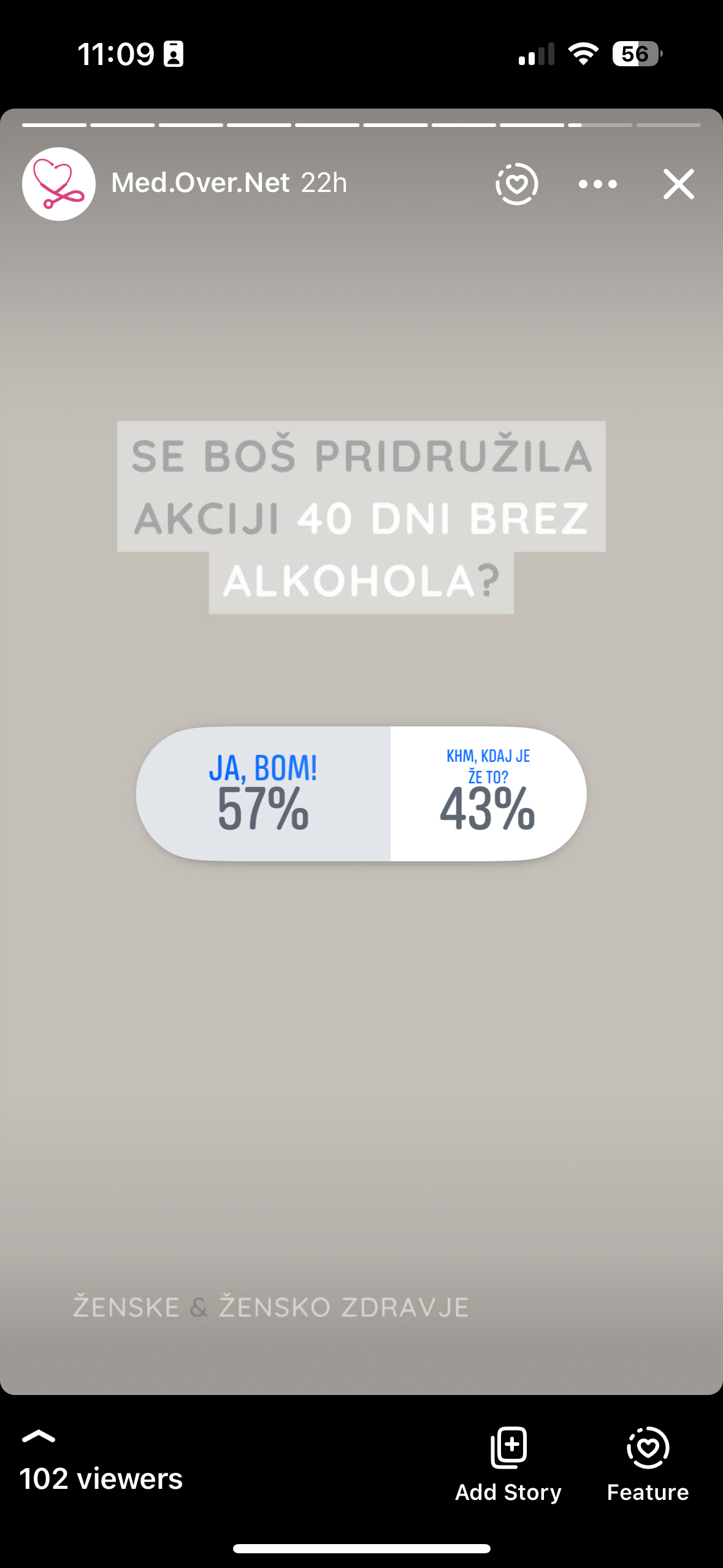The height and width of the screenshot is (1568, 723).
Task: Tap the highlight heart icon beside the username
Action: (x=517, y=183)
